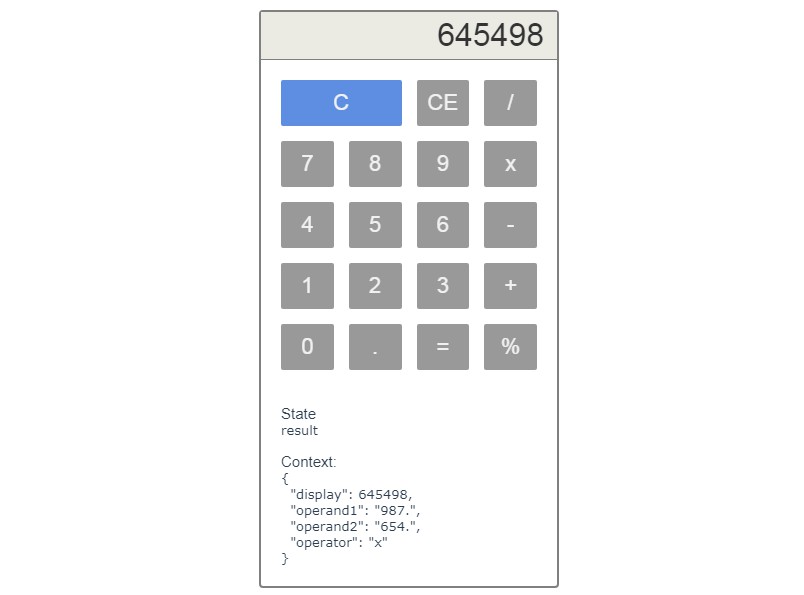Image resolution: width=804 pixels, height=595 pixels.
Task: Enter the digit 5
Action: 375,225
